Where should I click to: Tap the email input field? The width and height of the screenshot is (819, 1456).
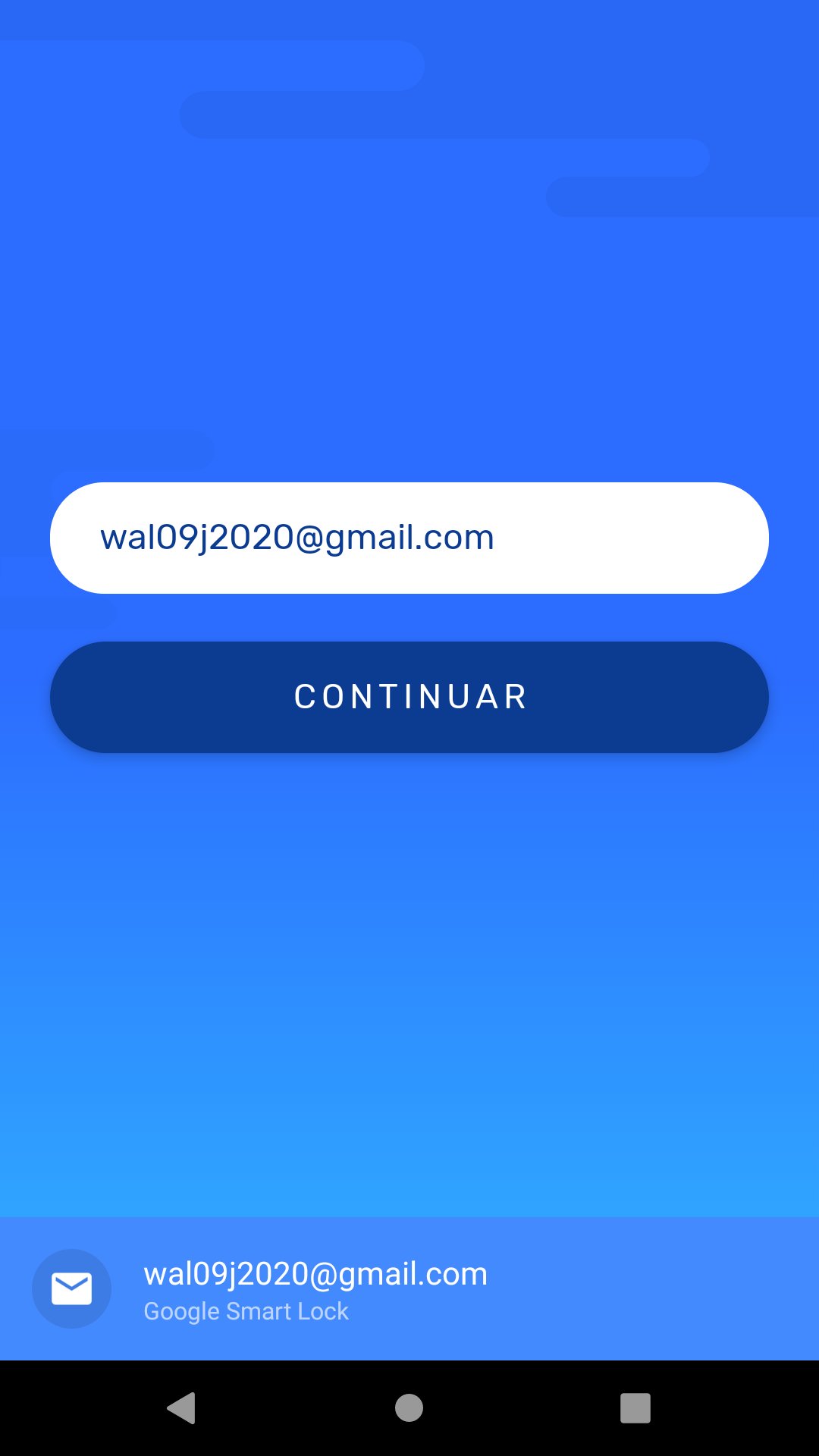pyautogui.click(x=409, y=538)
